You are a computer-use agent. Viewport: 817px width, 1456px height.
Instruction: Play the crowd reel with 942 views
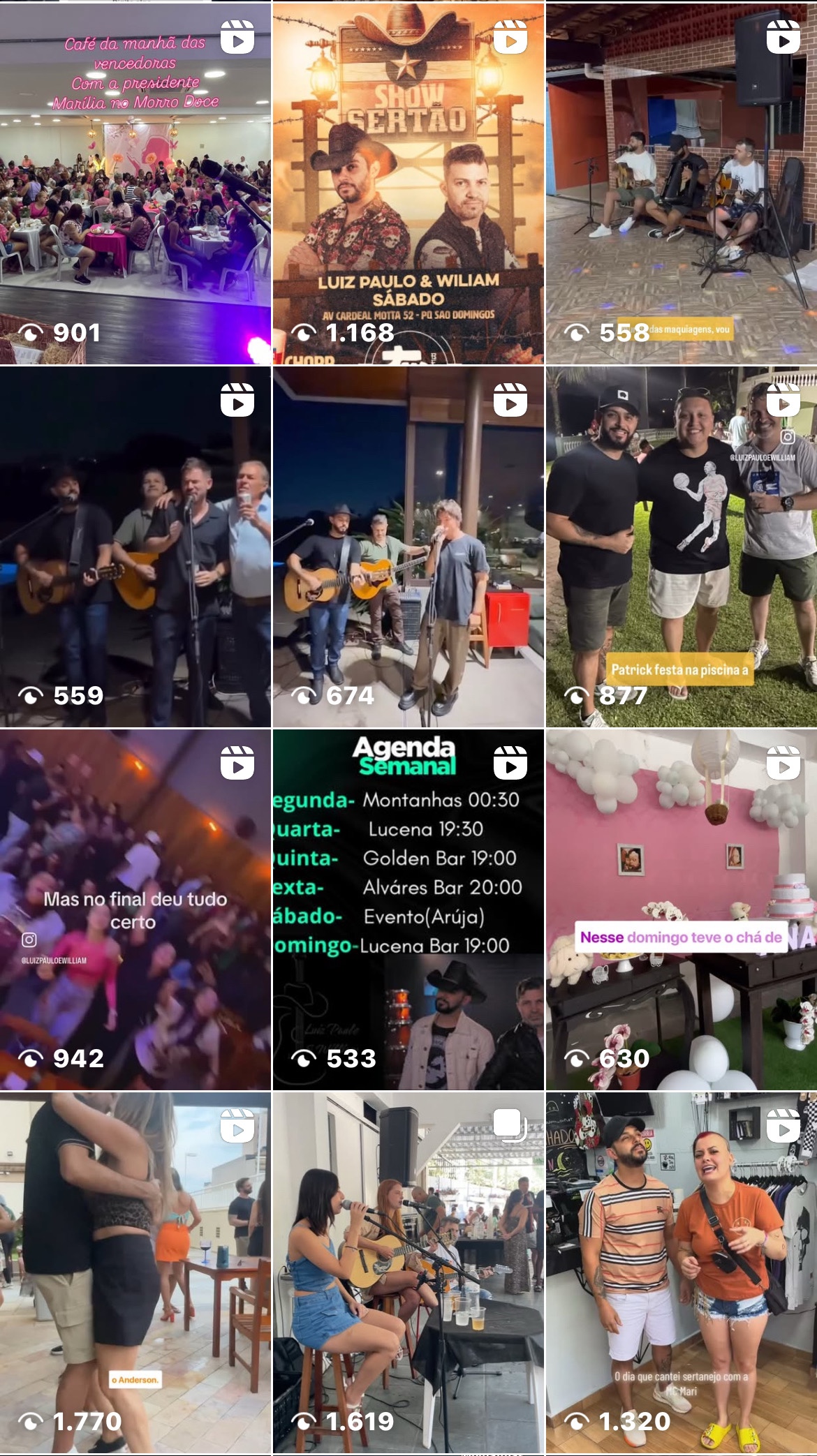pos(135,909)
